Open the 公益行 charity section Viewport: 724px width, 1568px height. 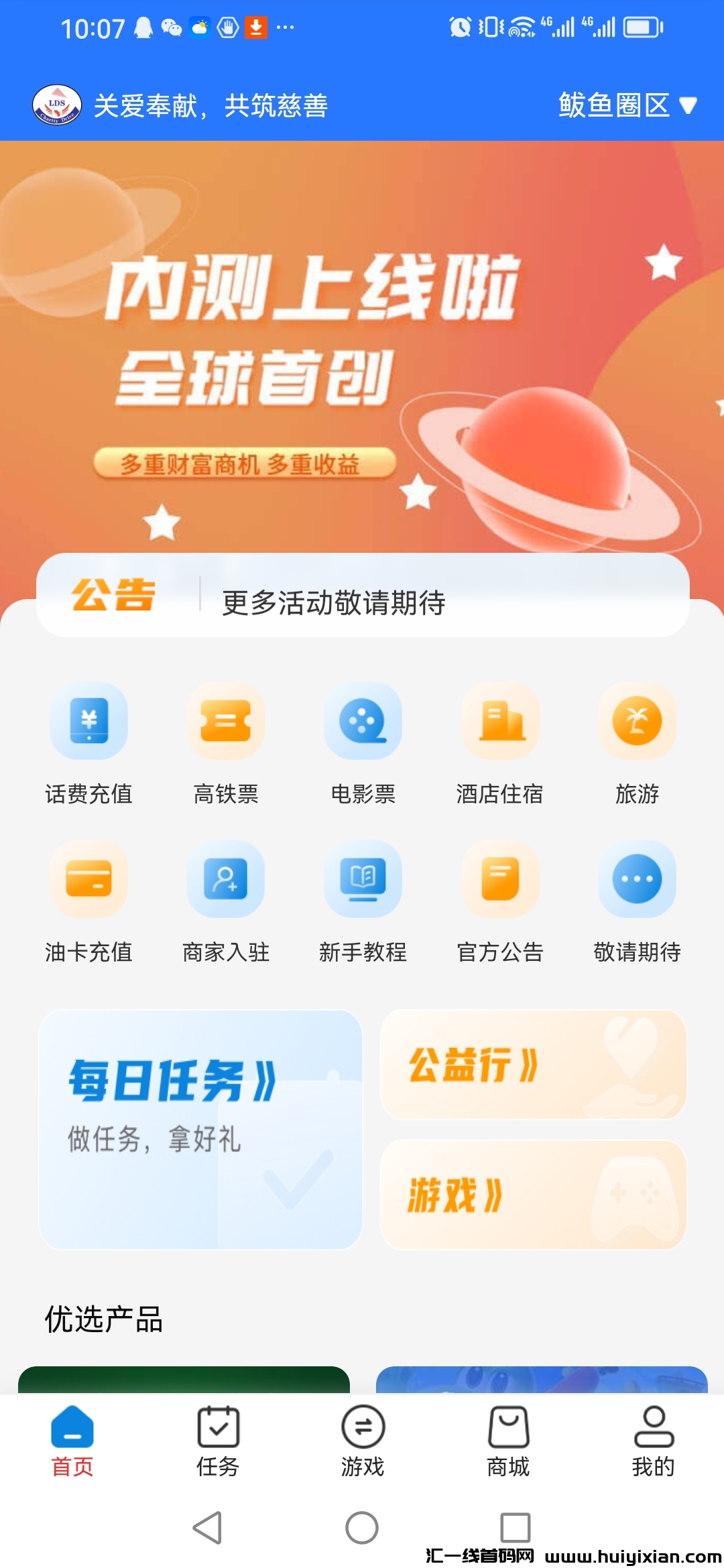coord(533,1065)
